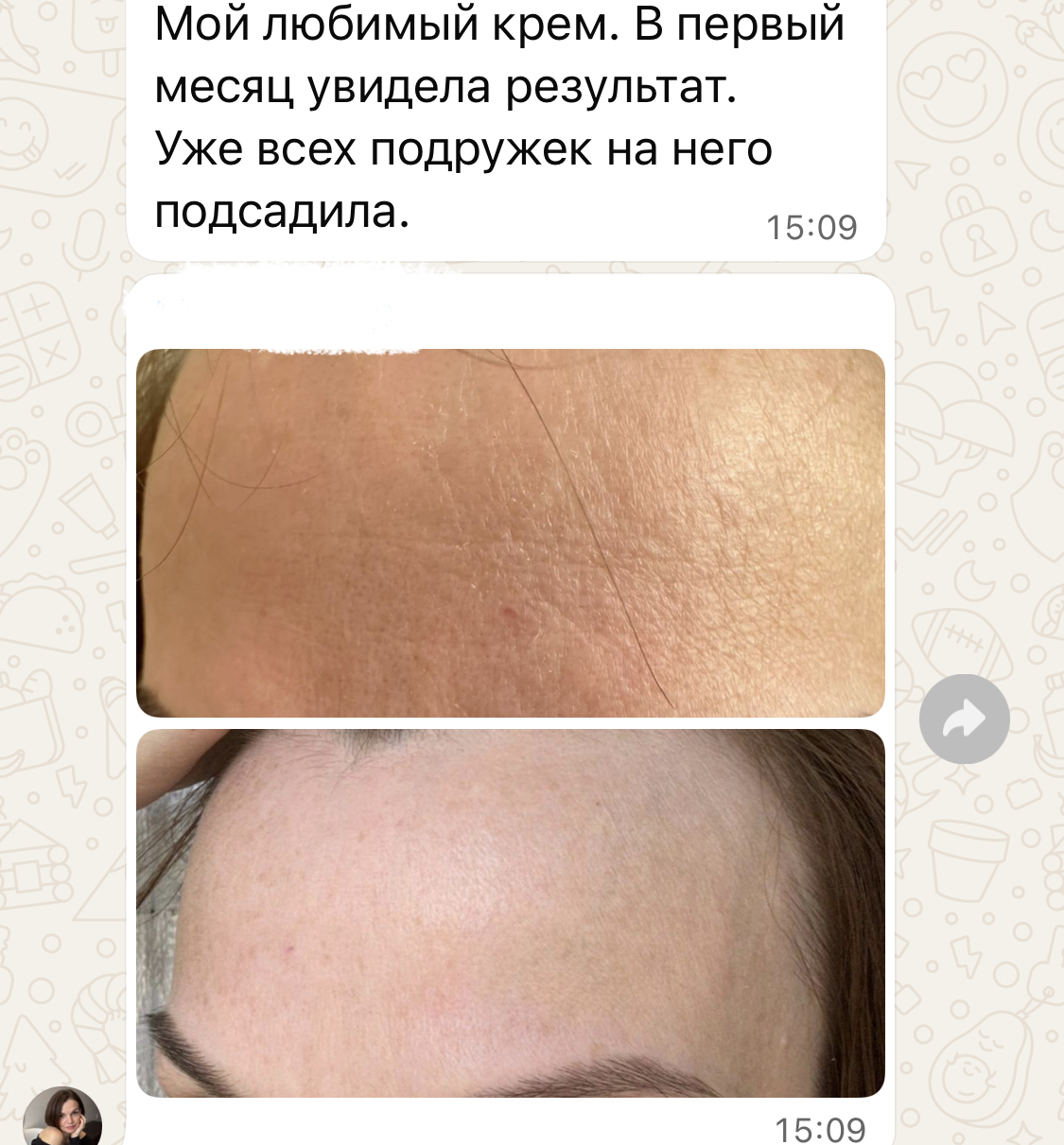Forward the photo message with the arrow
Image resolution: width=1064 pixels, height=1145 pixels.
point(964,720)
